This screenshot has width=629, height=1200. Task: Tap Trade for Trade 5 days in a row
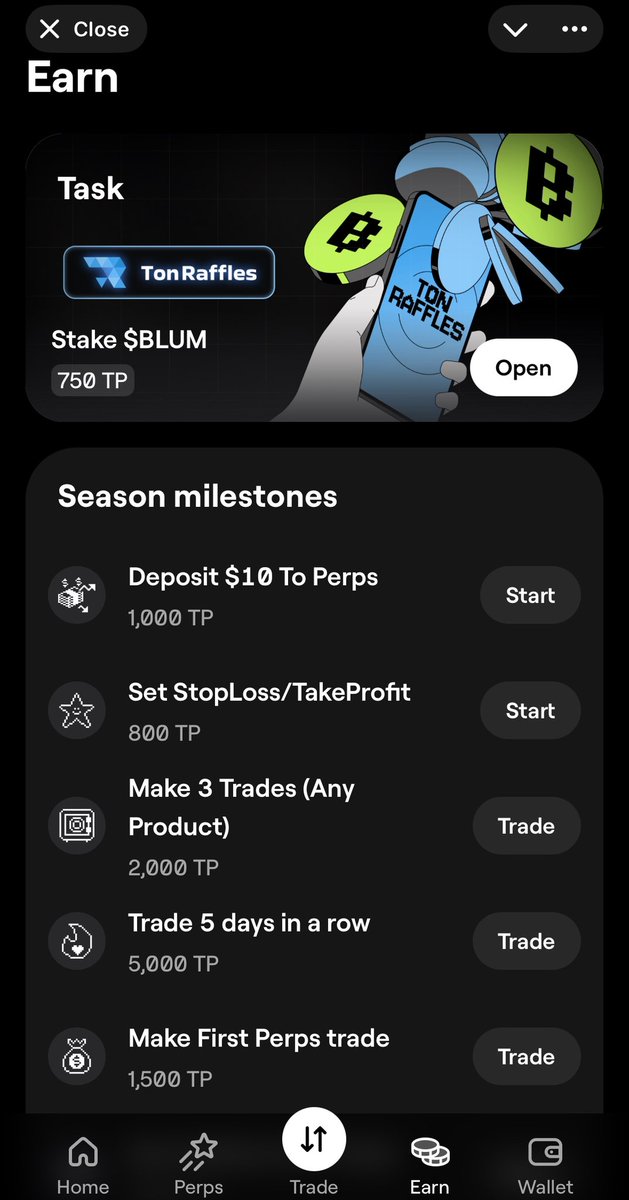tap(526, 941)
